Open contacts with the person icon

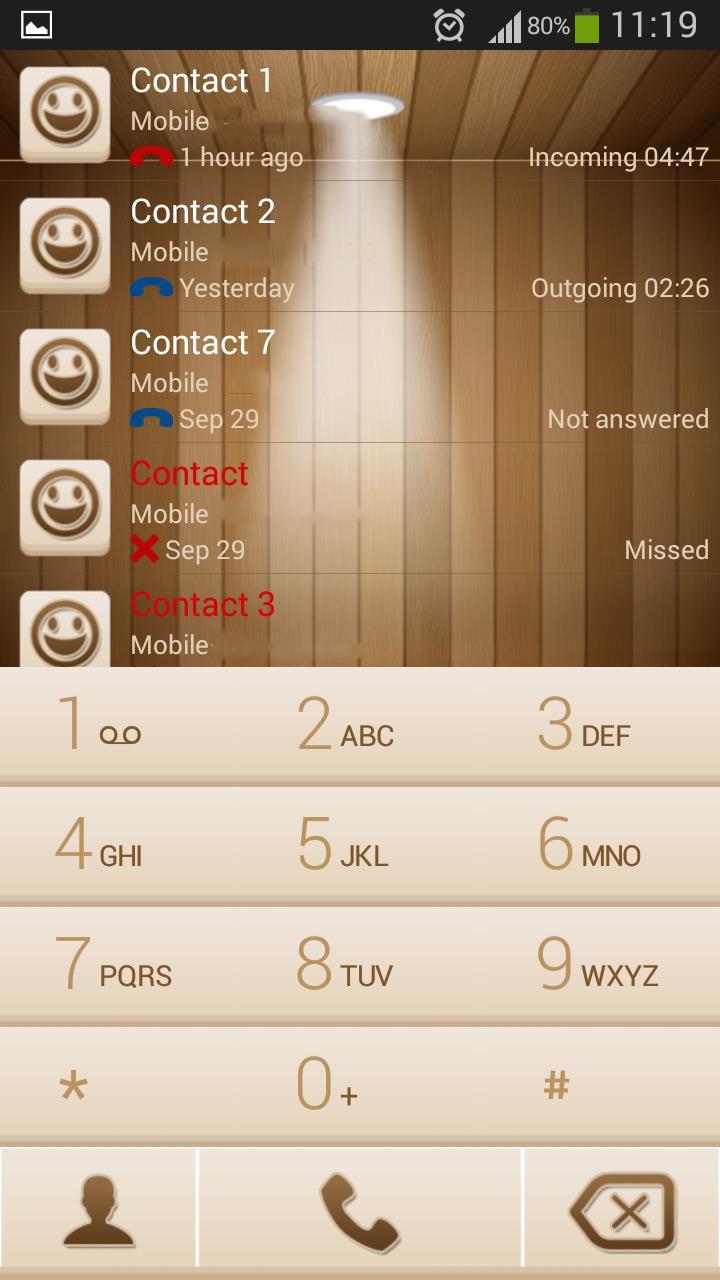[98, 1207]
